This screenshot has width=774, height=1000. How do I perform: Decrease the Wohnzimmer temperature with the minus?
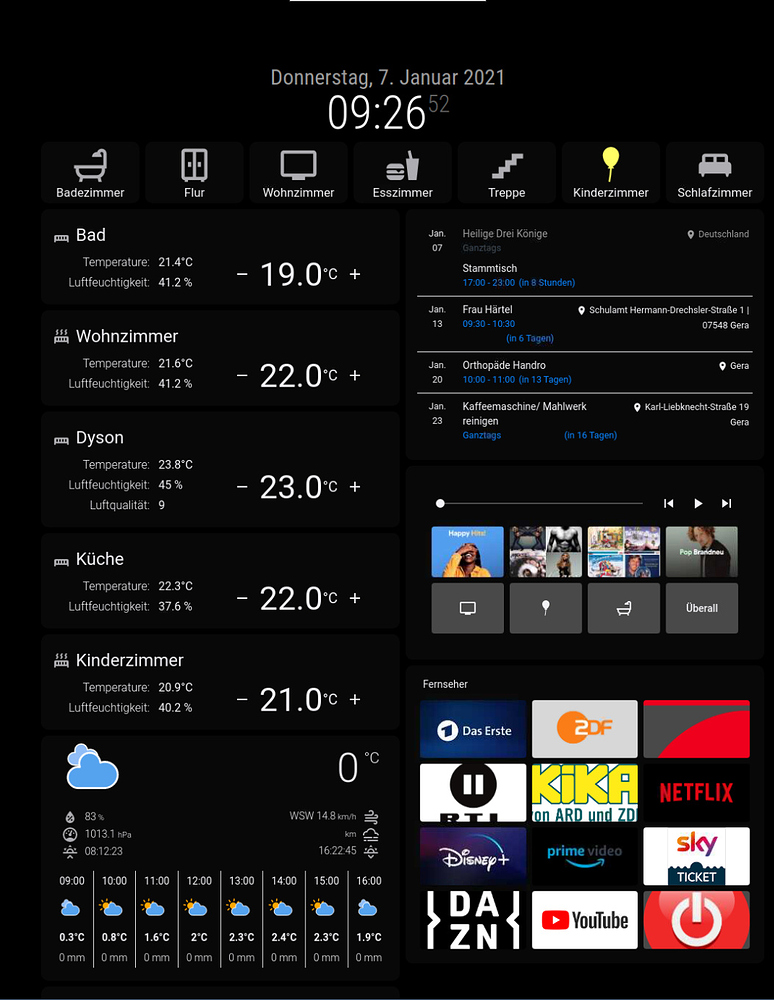[x=241, y=375]
